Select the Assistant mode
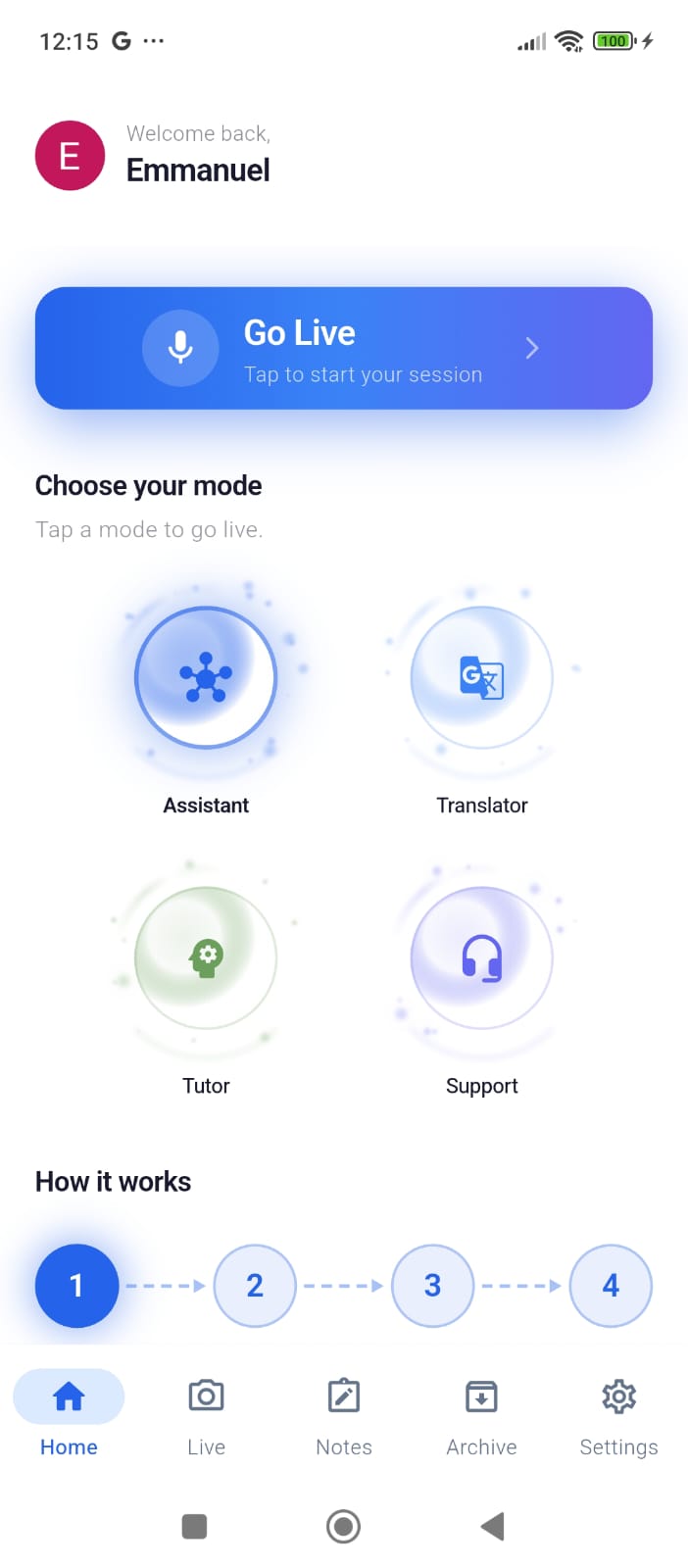Screen dimensions: 688x1568 pyautogui.click(x=206, y=678)
